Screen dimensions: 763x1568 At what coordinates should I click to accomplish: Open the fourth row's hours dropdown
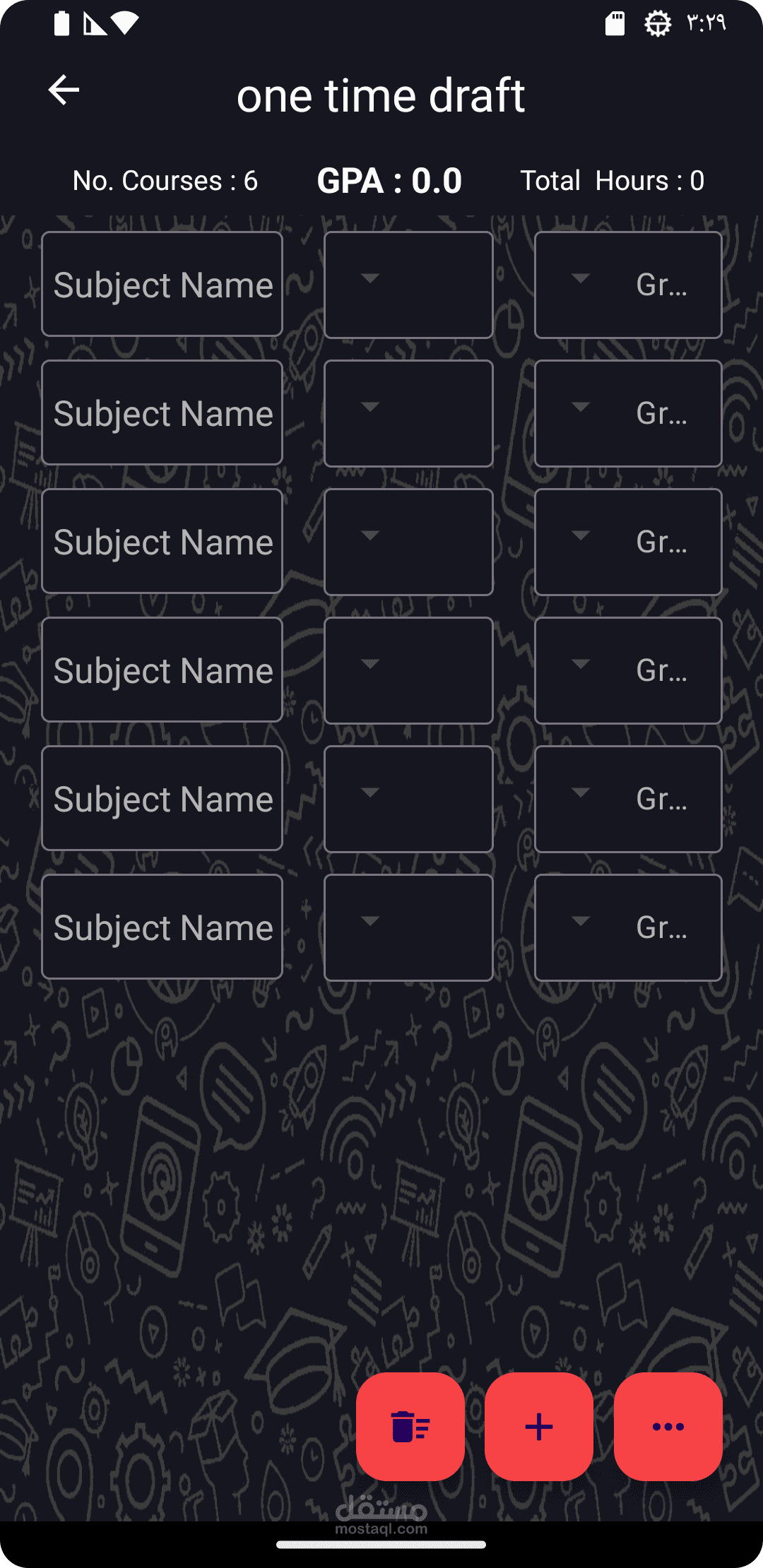(408, 670)
